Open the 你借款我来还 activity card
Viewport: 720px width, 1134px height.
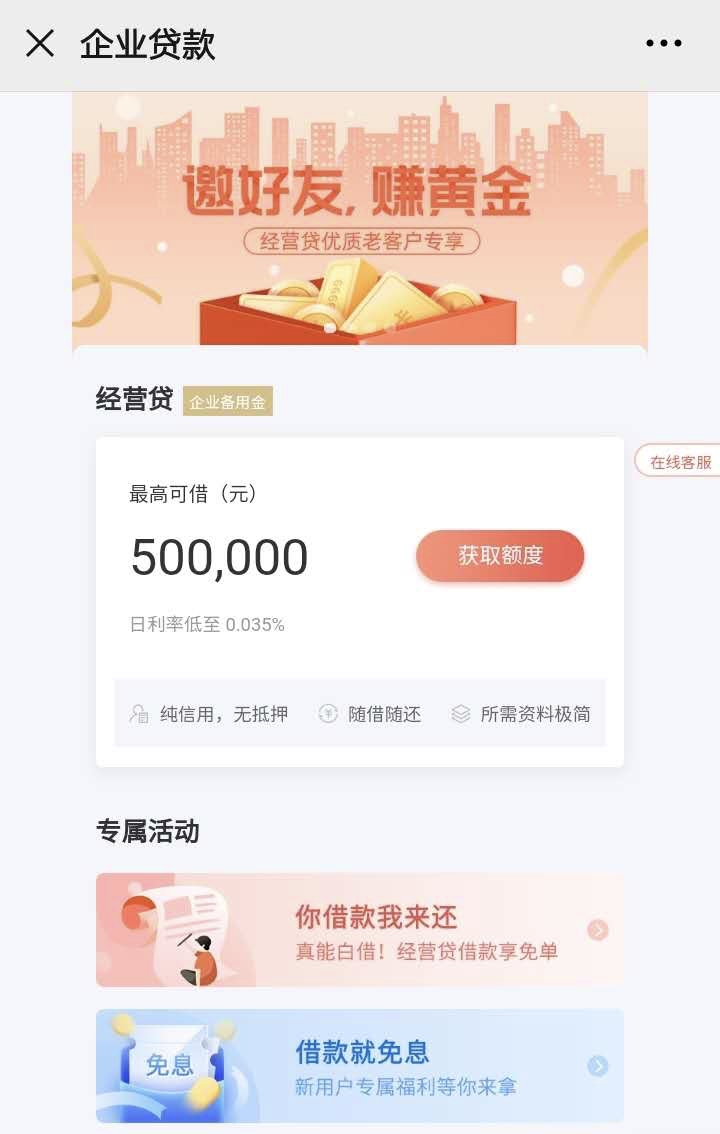360,930
